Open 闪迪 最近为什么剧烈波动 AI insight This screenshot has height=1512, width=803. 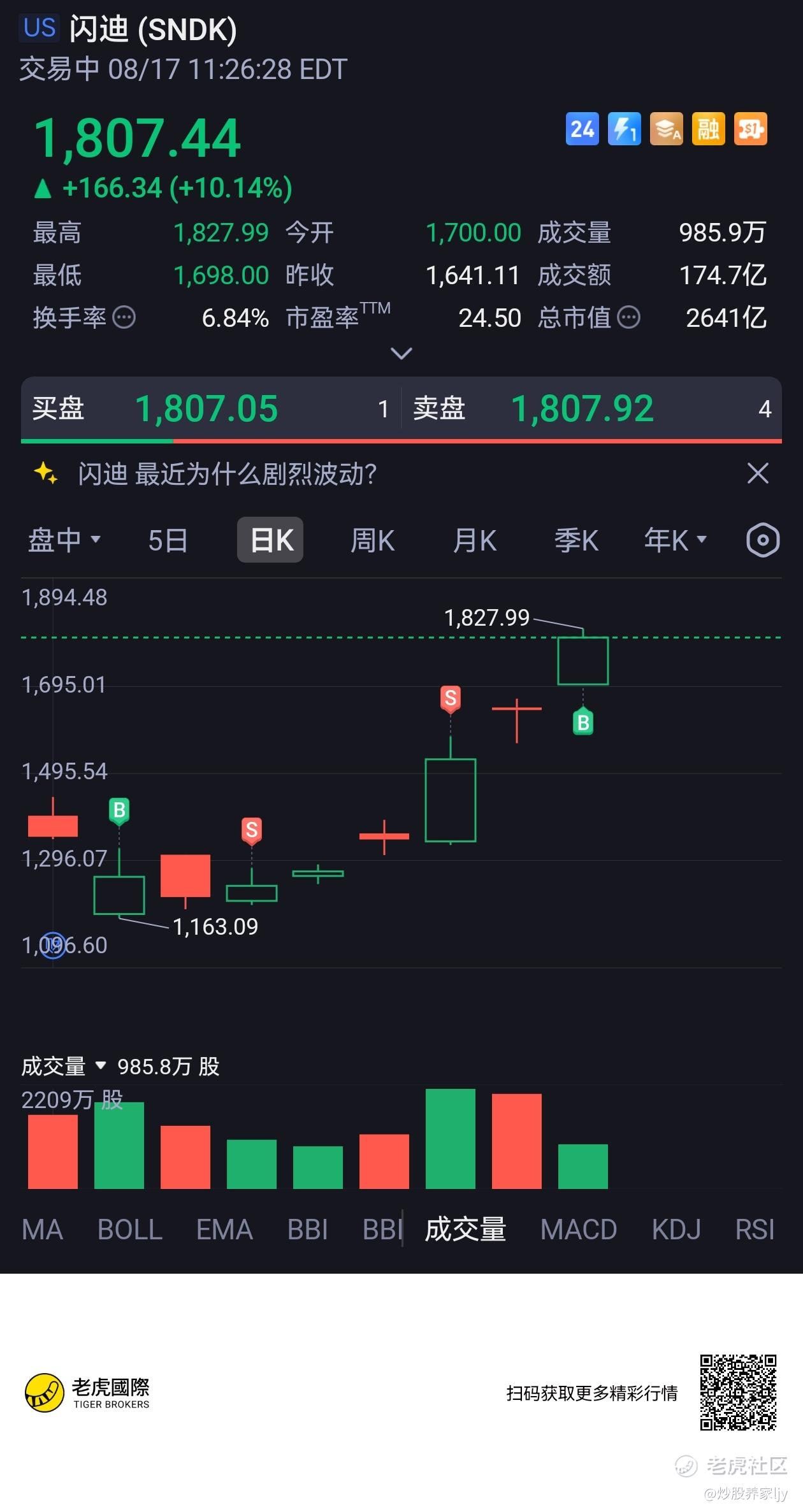coord(227,474)
